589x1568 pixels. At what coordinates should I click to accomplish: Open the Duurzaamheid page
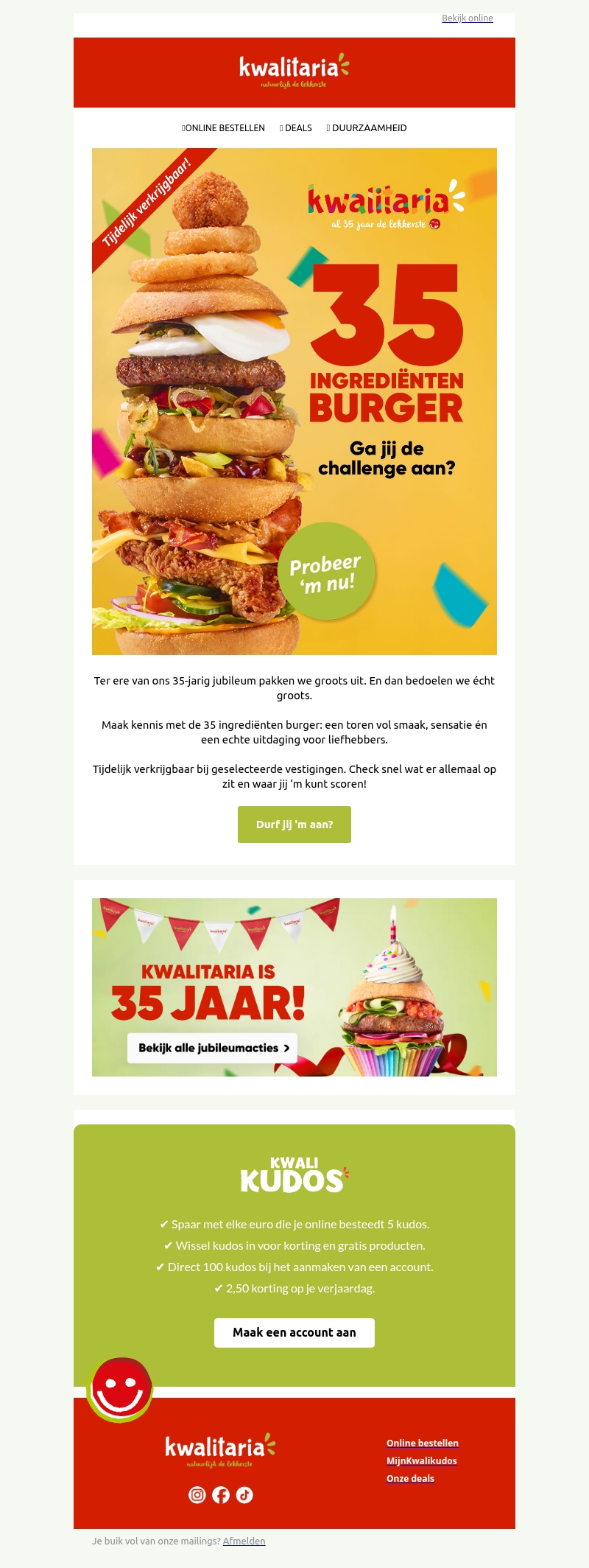[367, 128]
